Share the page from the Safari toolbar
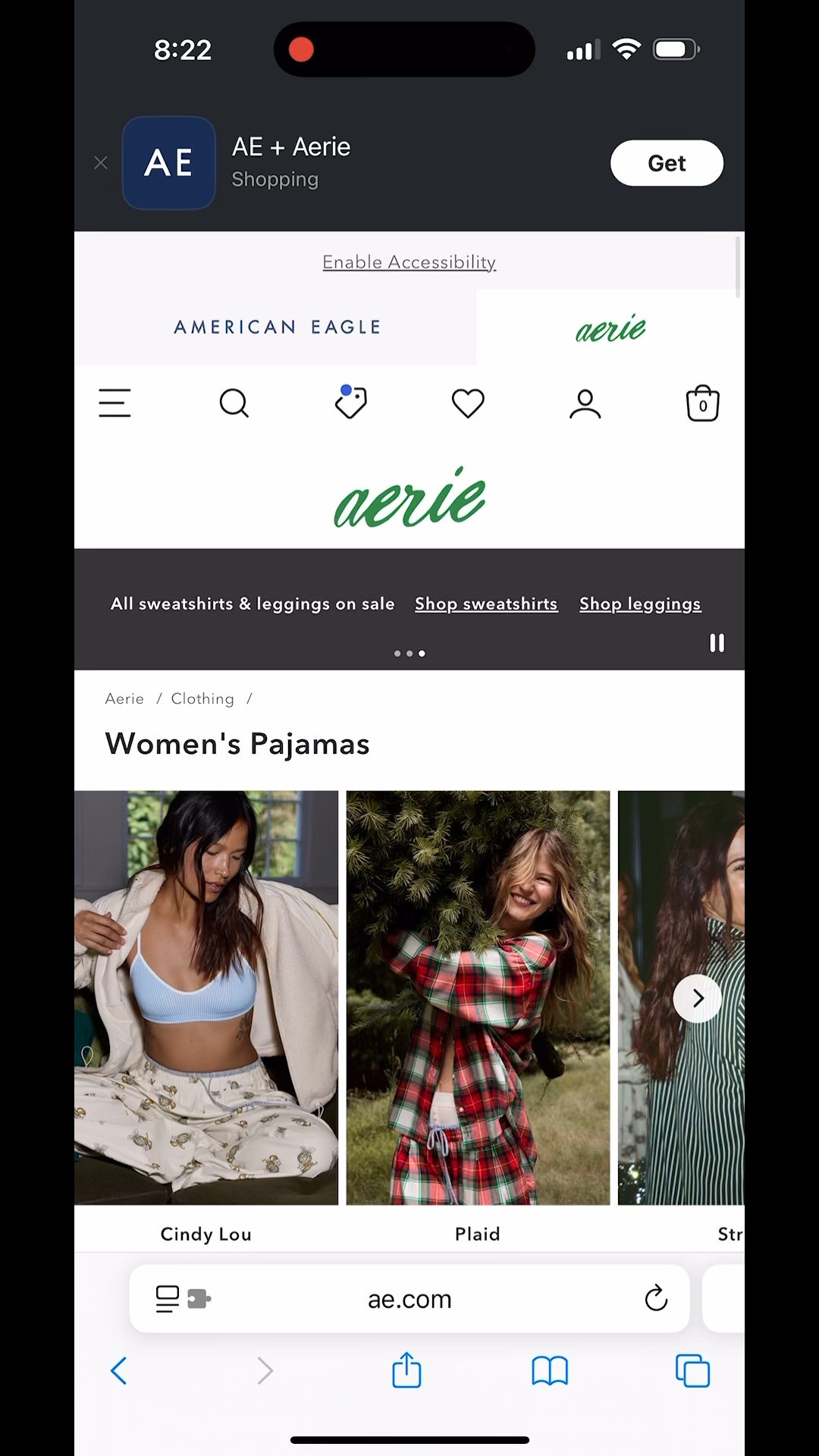 406,1370
